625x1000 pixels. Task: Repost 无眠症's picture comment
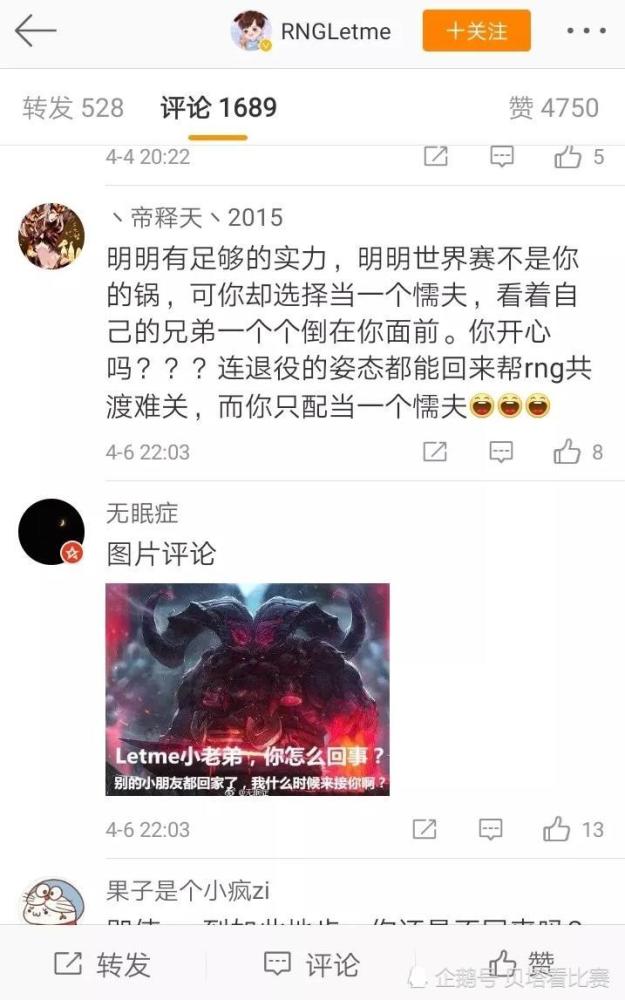[425, 829]
